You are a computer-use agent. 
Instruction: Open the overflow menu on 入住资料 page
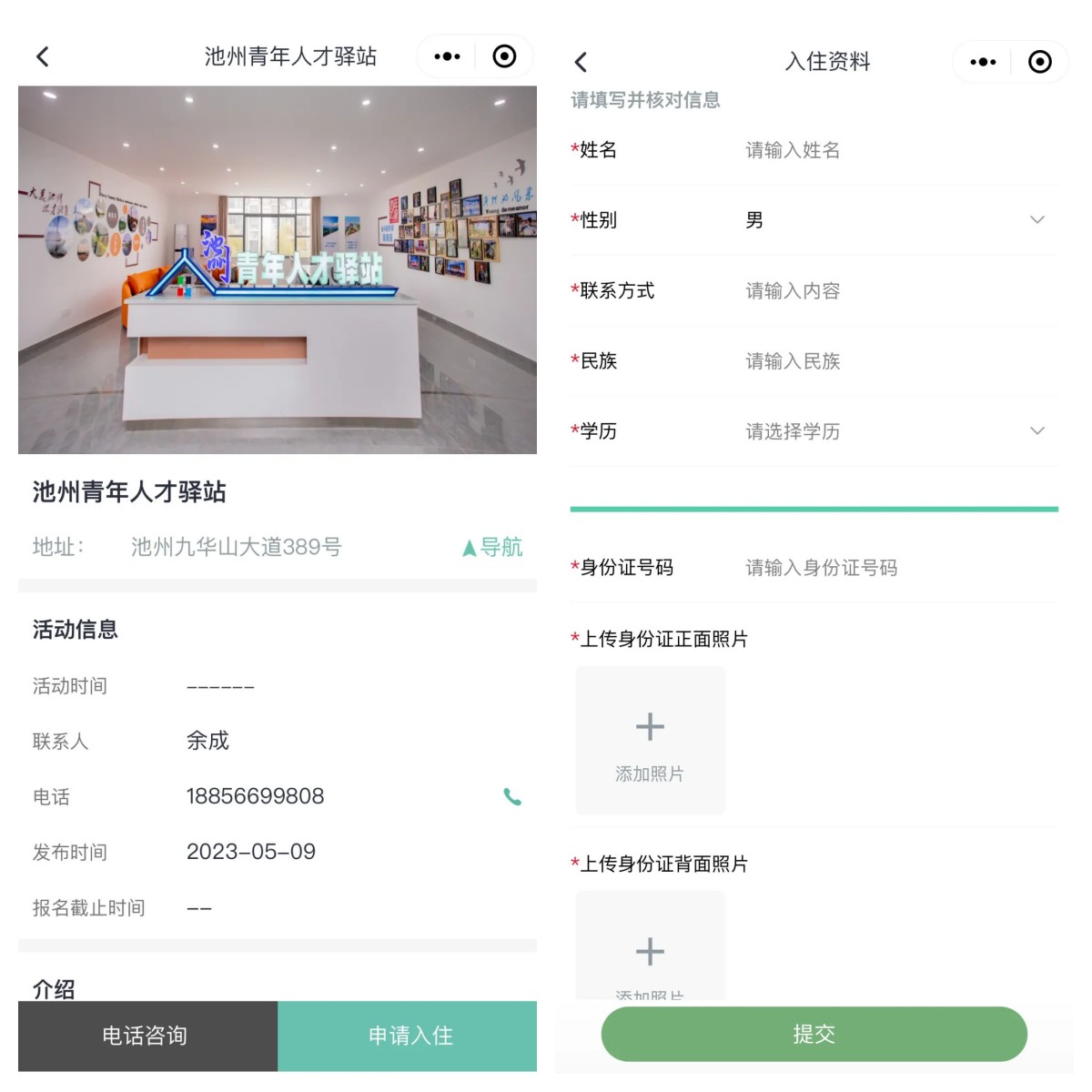tap(983, 62)
